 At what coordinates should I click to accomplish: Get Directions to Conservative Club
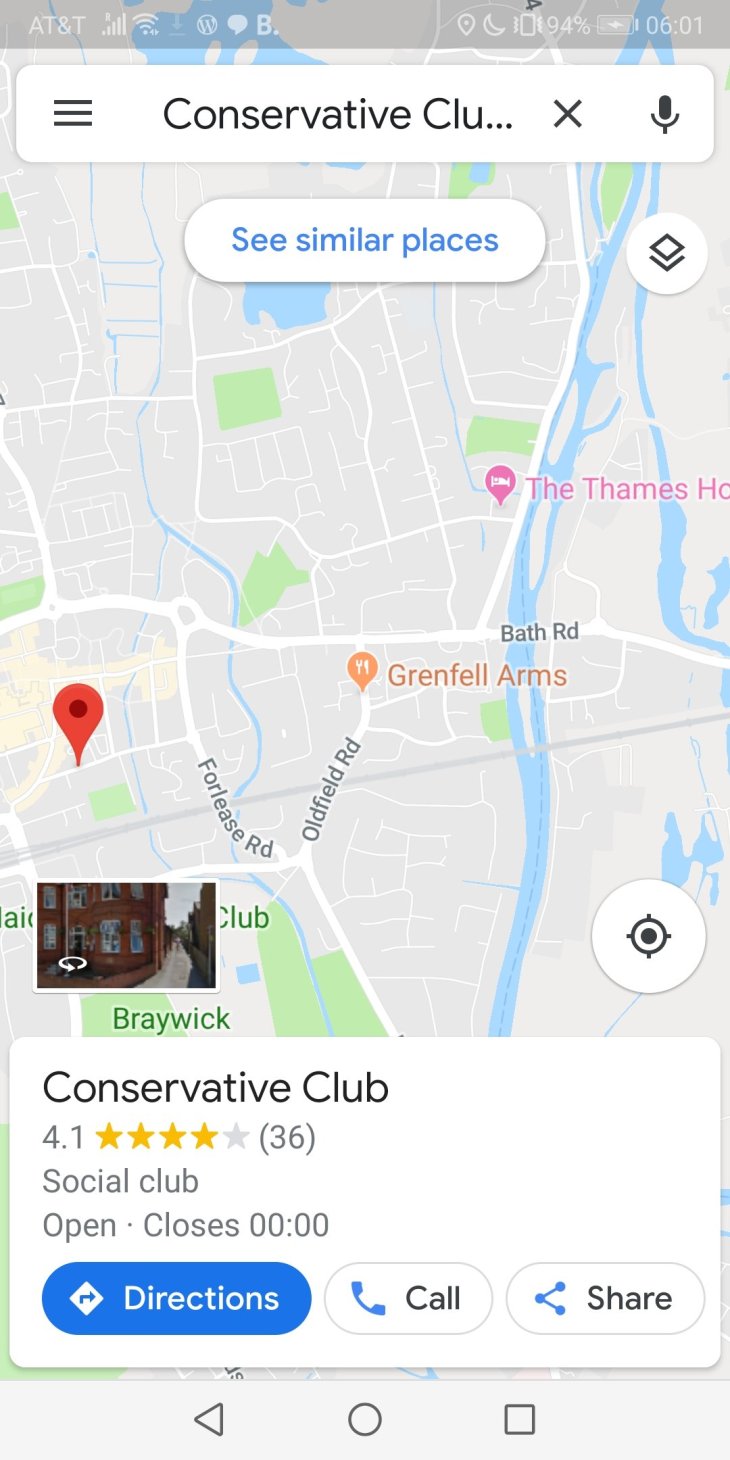(x=176, y=1298)
